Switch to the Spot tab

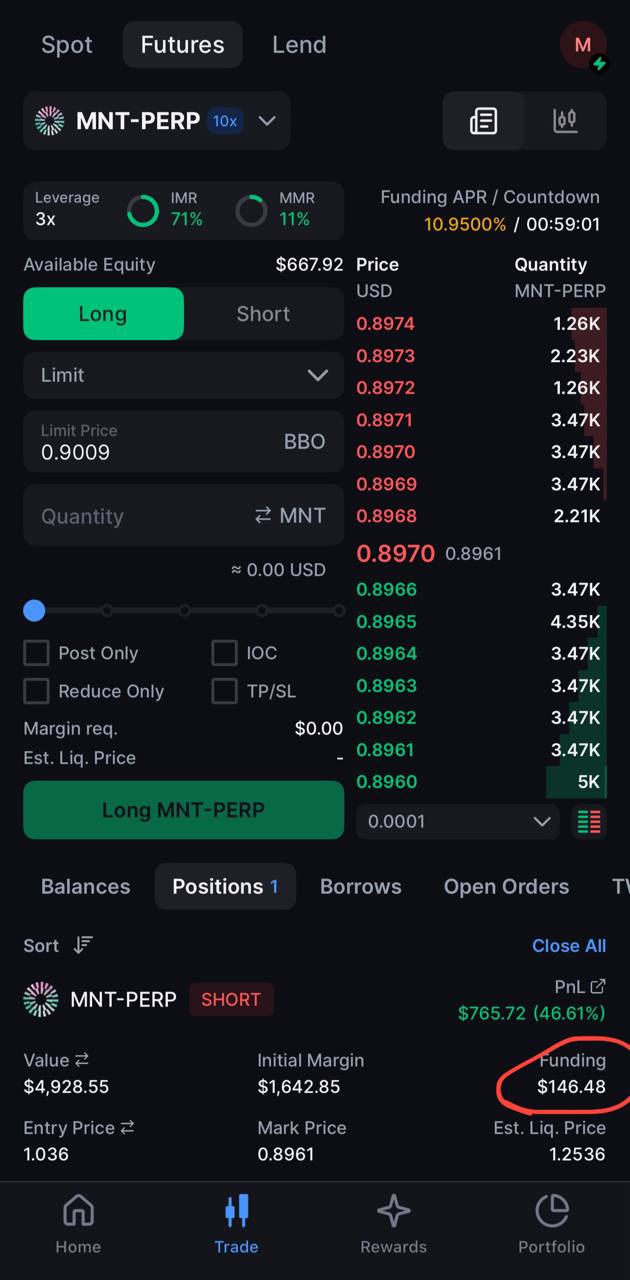pos(66,45)
